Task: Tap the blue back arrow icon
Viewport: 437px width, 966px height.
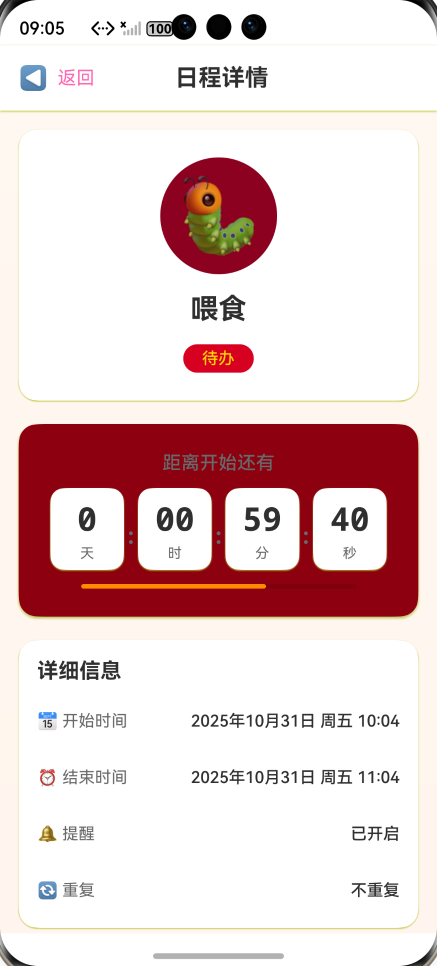Action: pos(33,78)
